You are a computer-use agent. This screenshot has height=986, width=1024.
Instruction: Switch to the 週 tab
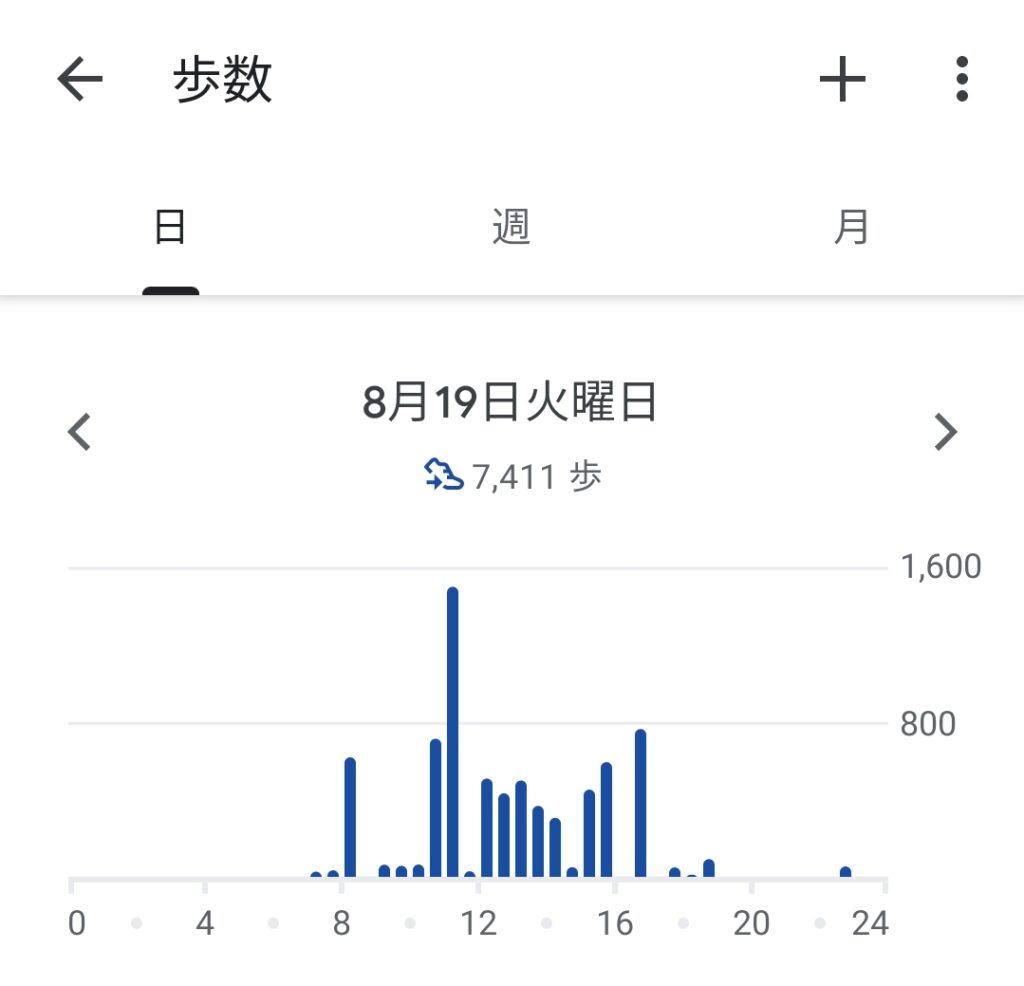tap(511, 229)
